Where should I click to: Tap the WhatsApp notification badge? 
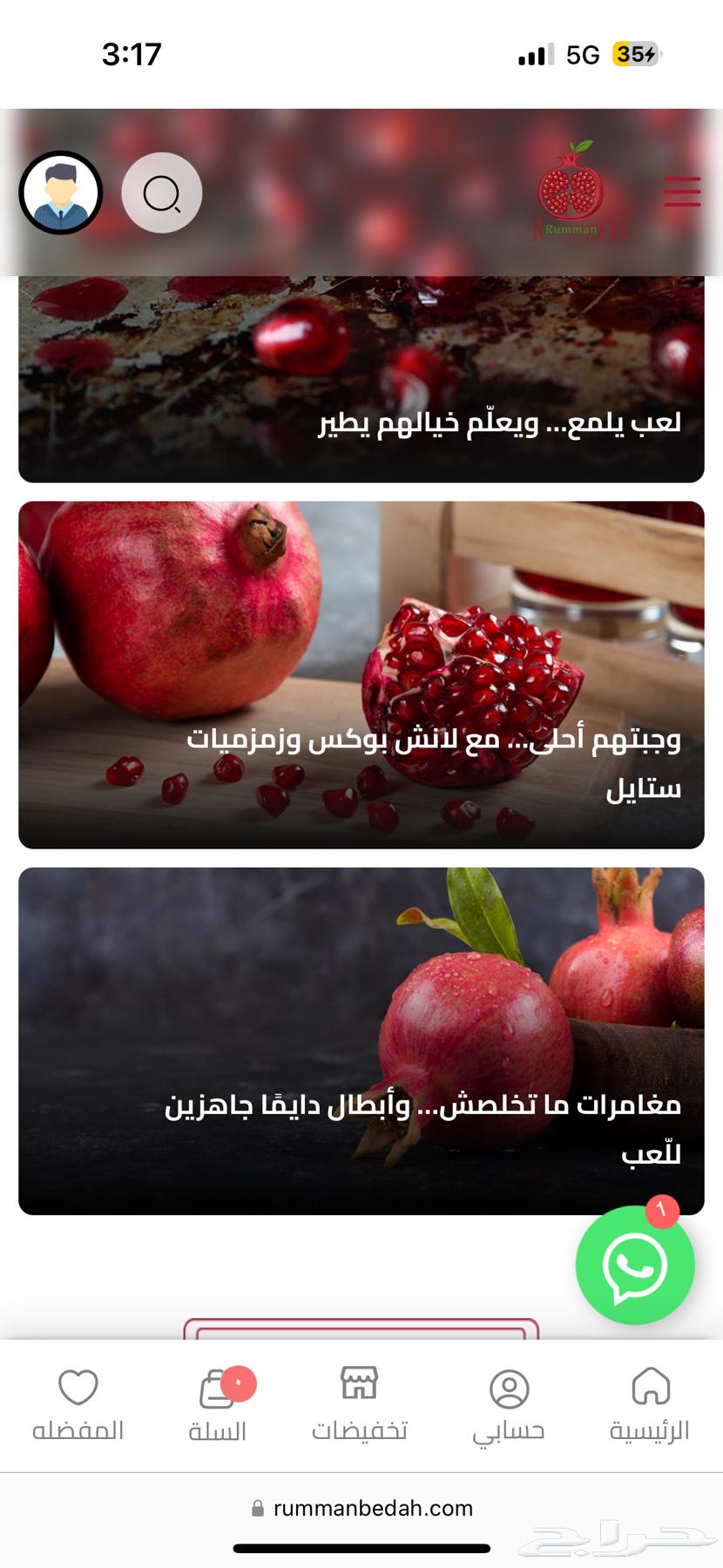click(662, 1211)
